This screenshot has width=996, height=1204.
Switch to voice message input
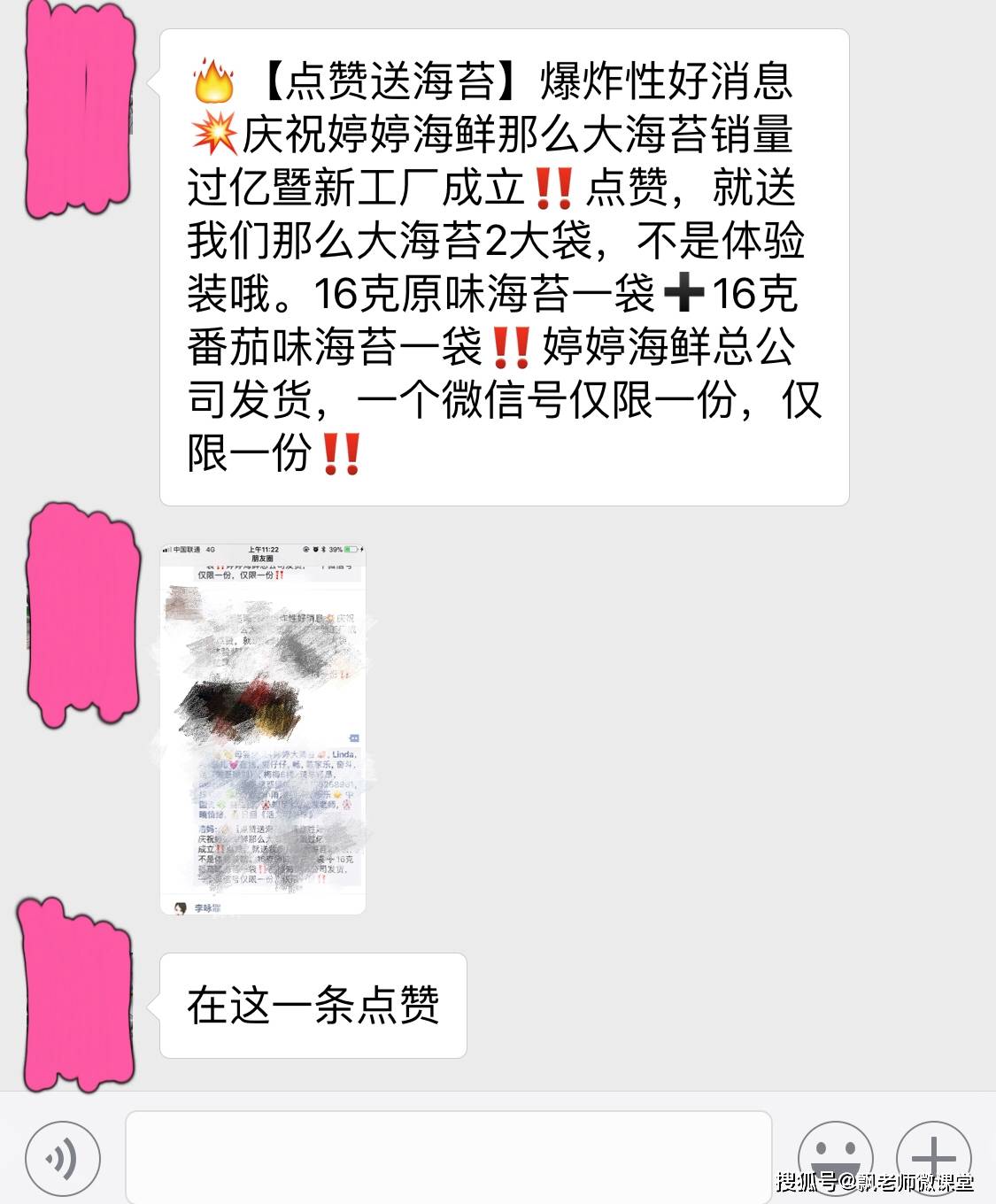62,1157
